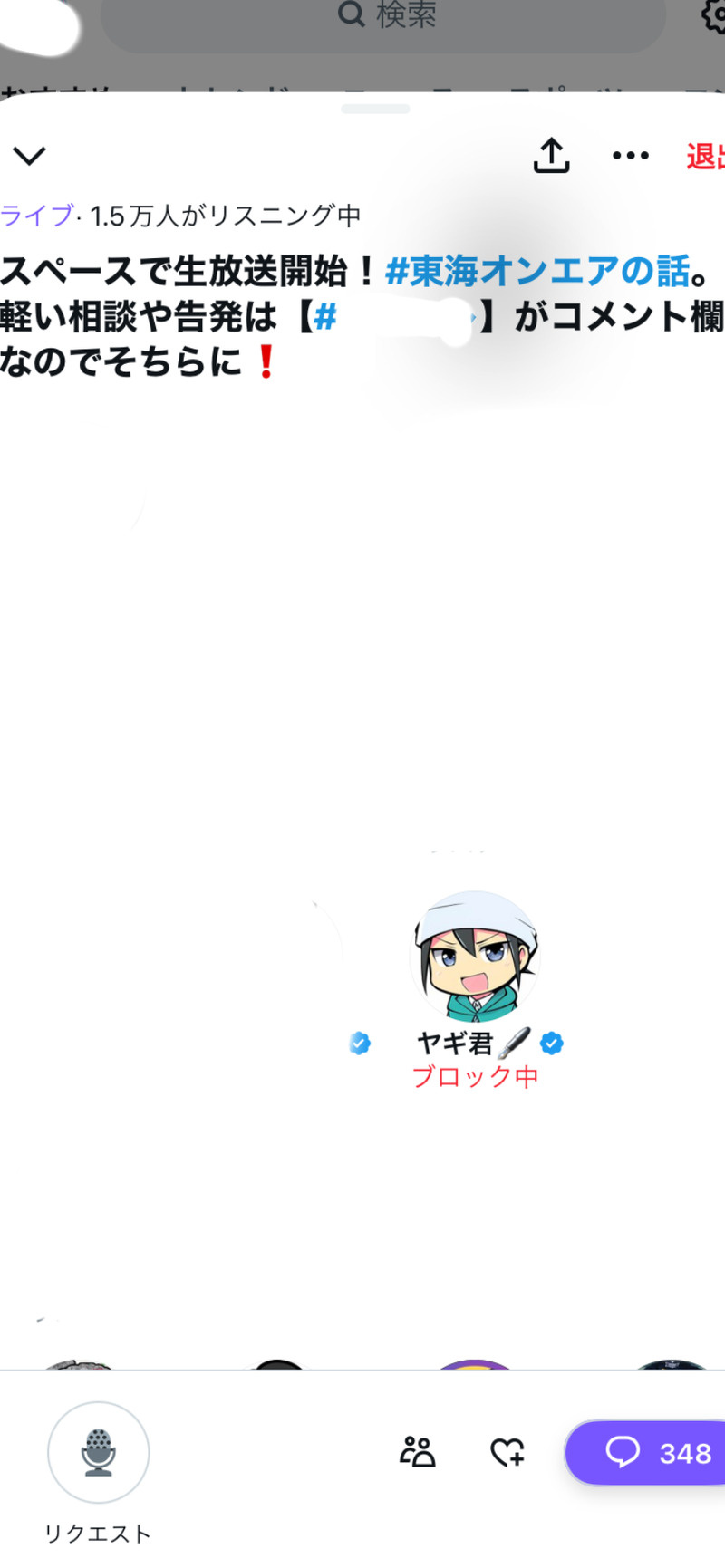The height and width of the screenshot is (1568, 725).
Task: Request to speak with the microphone button
Action: coord(98,1452)
